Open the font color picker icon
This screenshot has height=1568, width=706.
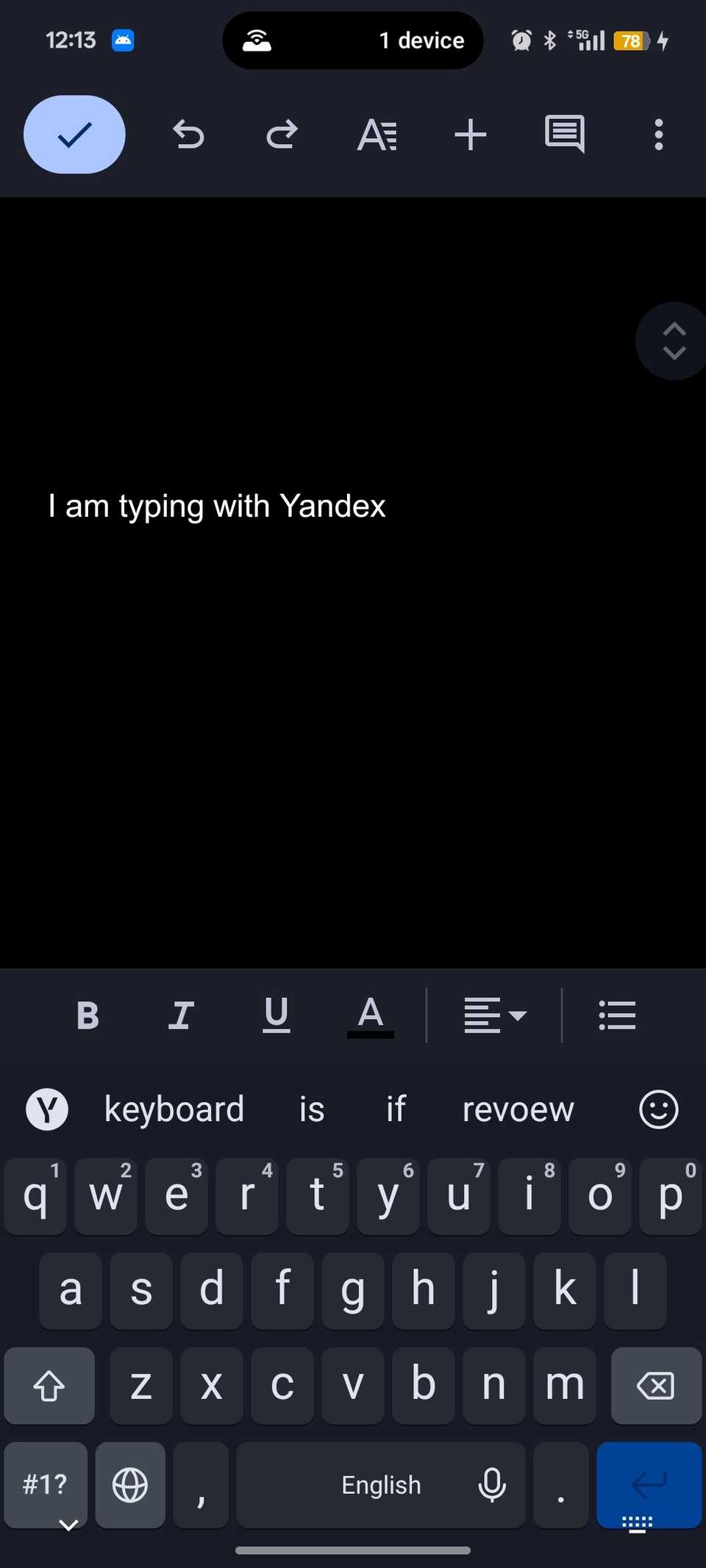click(x=371, y=1015)
